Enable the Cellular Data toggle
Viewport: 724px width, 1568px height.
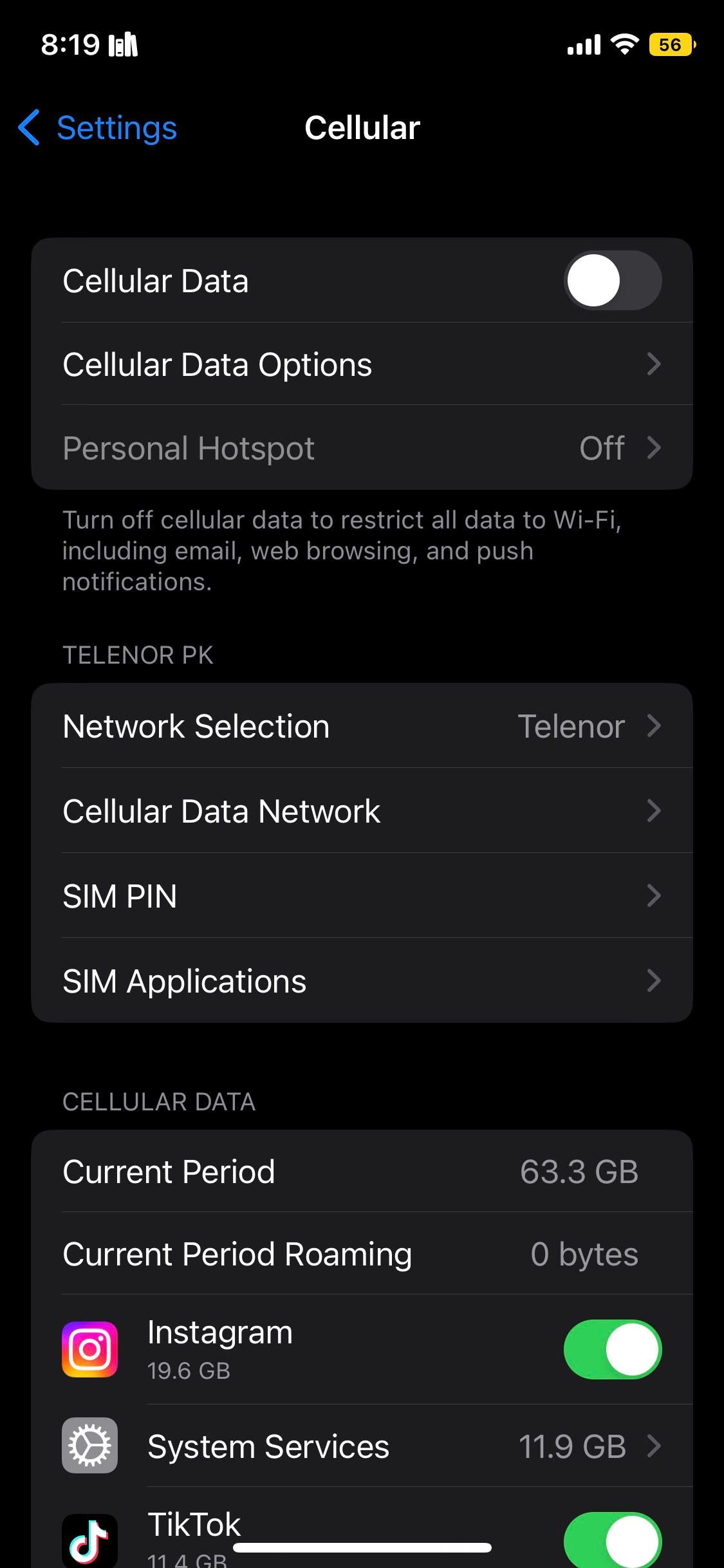point(611,279)
